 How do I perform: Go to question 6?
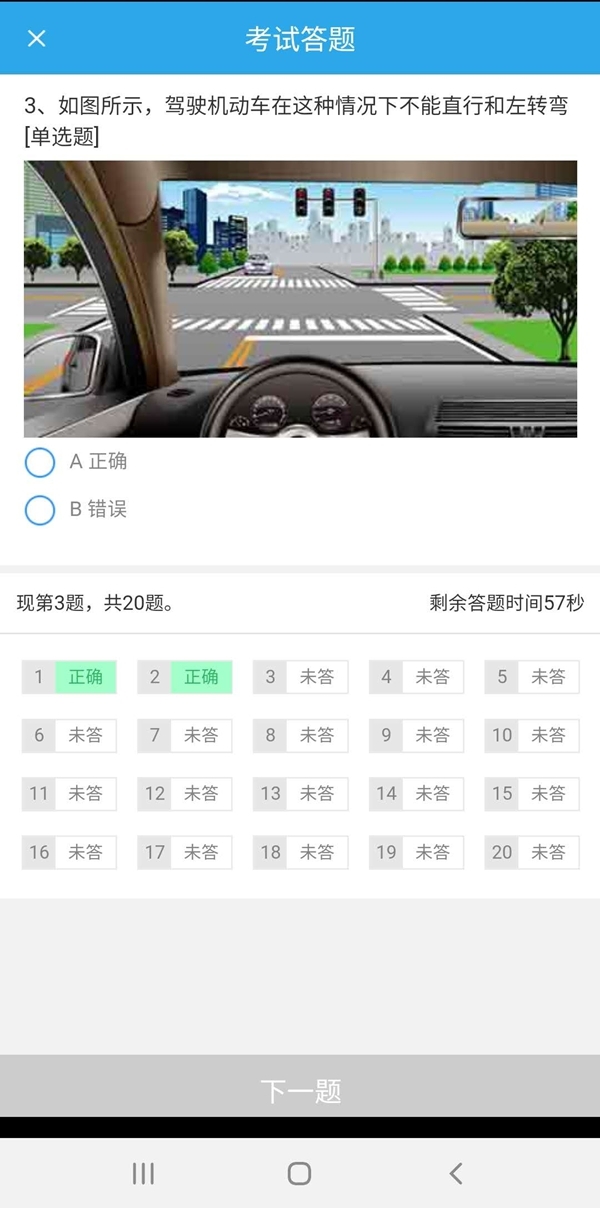(x=69, y=735)
